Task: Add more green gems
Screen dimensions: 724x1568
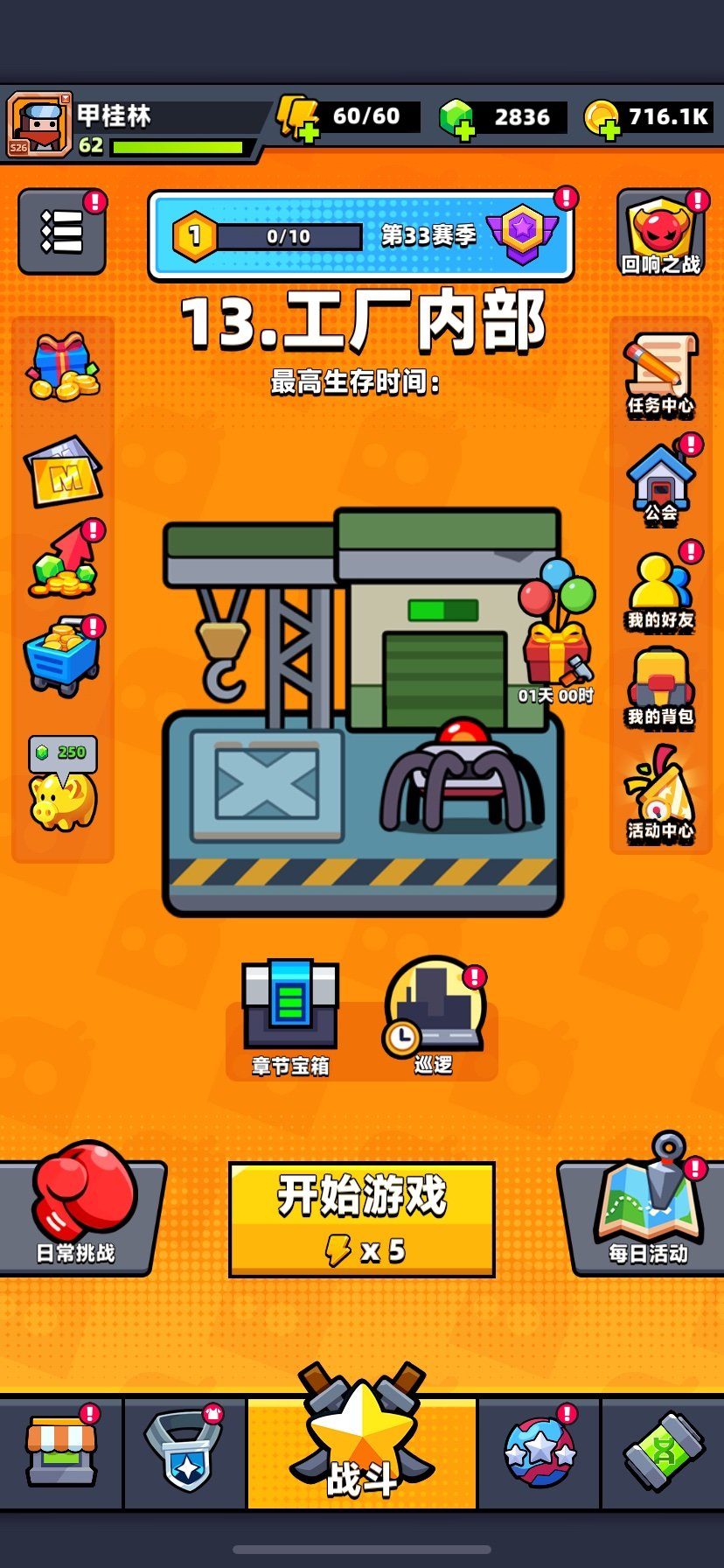Action: (x=465, y=131)
